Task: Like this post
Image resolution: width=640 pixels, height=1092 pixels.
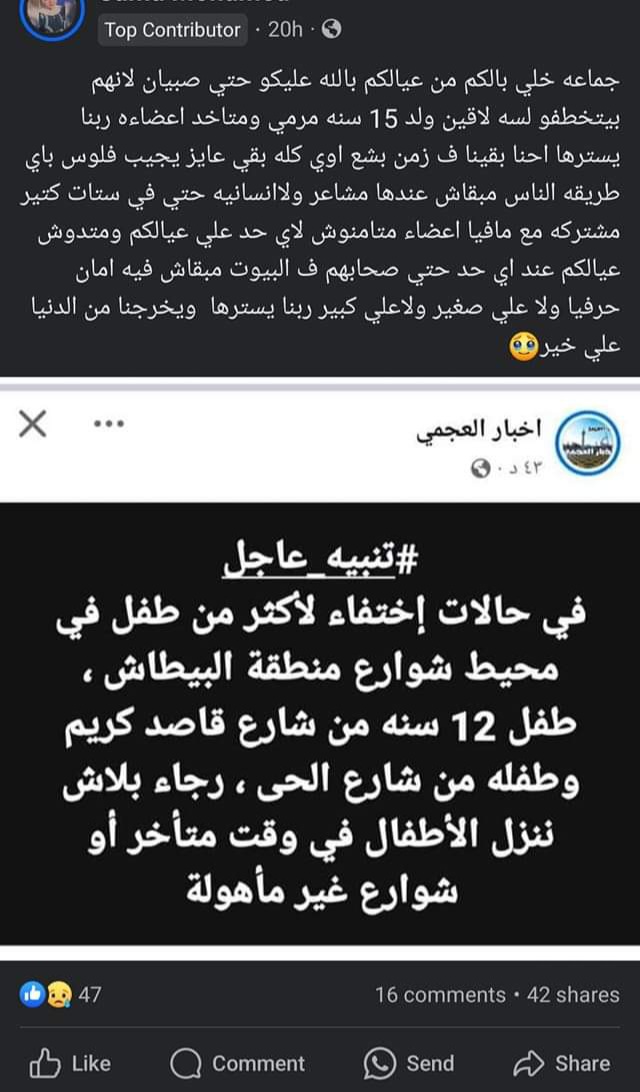Action: (x=70, y=1062)
